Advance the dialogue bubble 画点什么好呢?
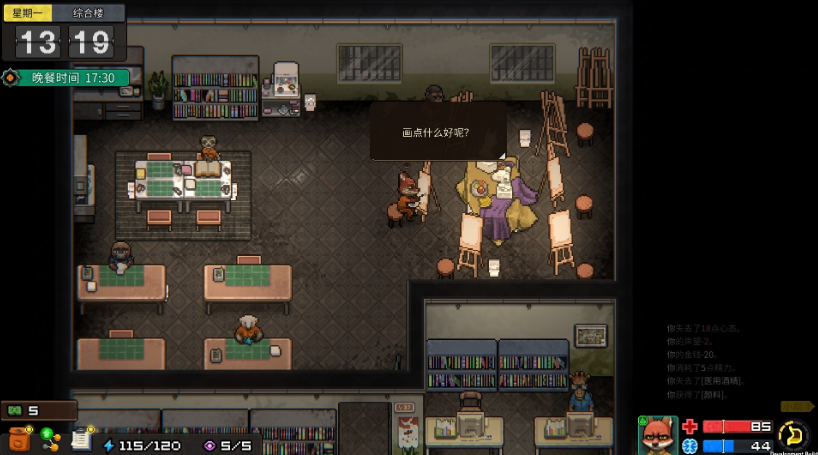The image size is (818, 455). coord(436,132)
